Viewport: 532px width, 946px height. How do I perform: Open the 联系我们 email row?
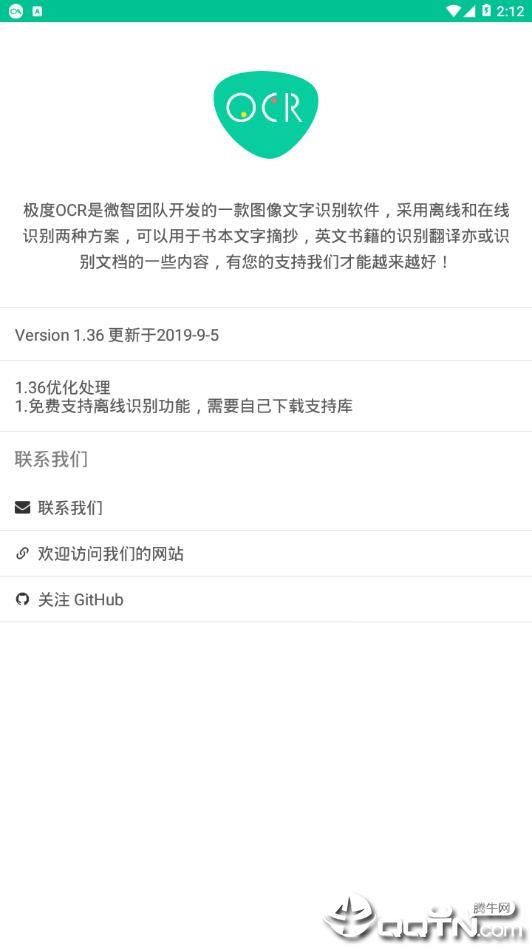pyautogui.click(x=266, y=508)
